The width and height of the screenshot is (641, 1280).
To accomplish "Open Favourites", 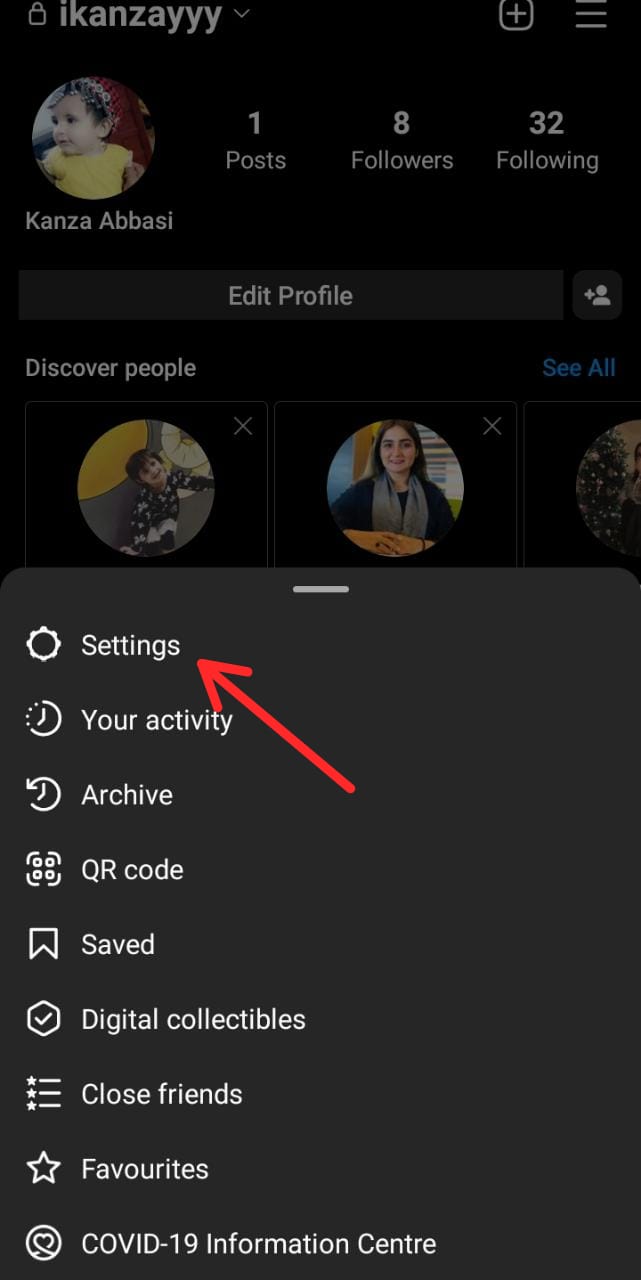I will pyautogui.click(x=144, y=1169).
